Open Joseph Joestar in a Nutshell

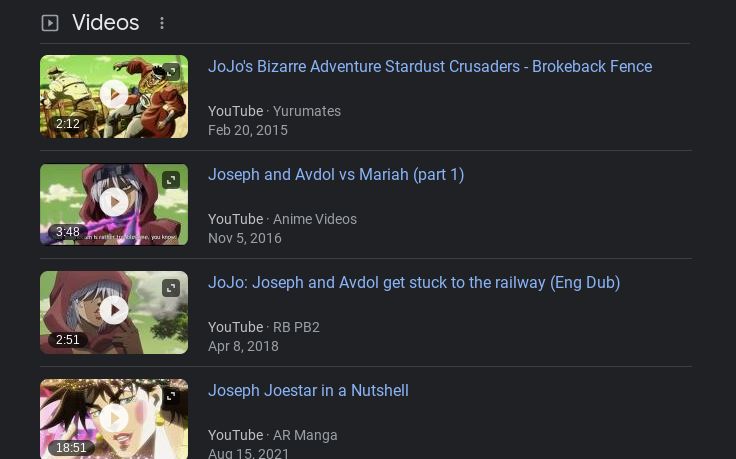coord(308,391)
